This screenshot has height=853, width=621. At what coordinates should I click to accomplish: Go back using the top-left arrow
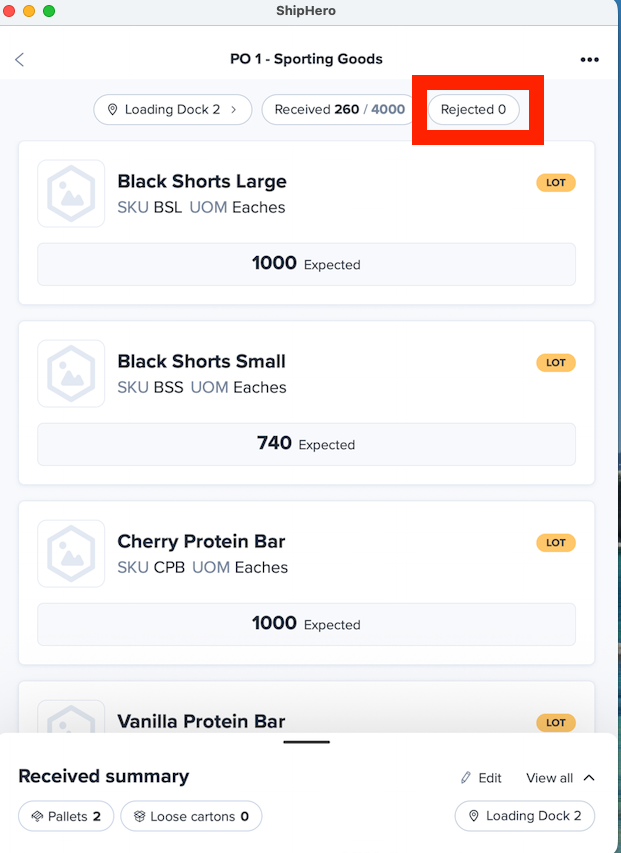pos(19,60)
